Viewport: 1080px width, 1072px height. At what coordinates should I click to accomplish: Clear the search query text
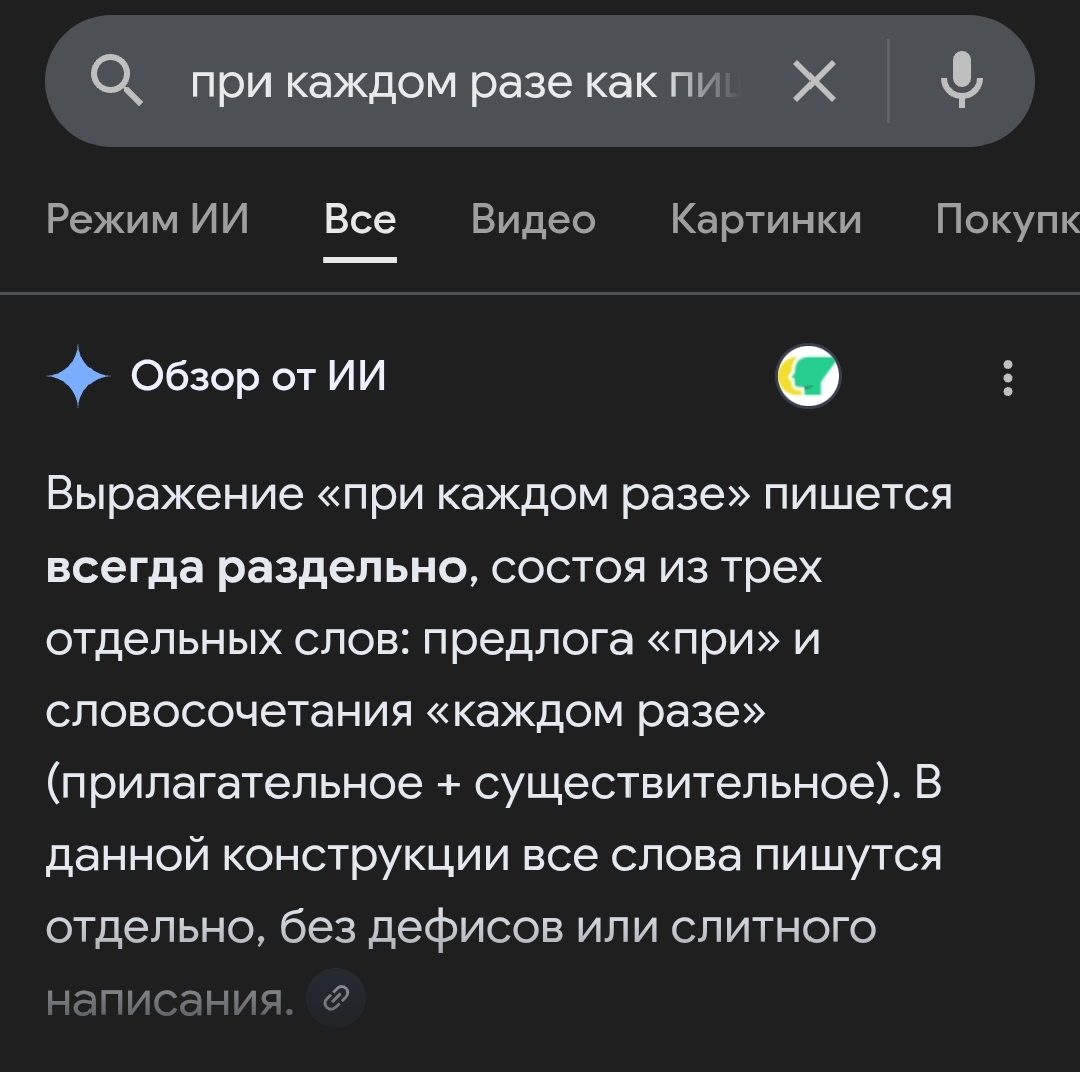814,82
